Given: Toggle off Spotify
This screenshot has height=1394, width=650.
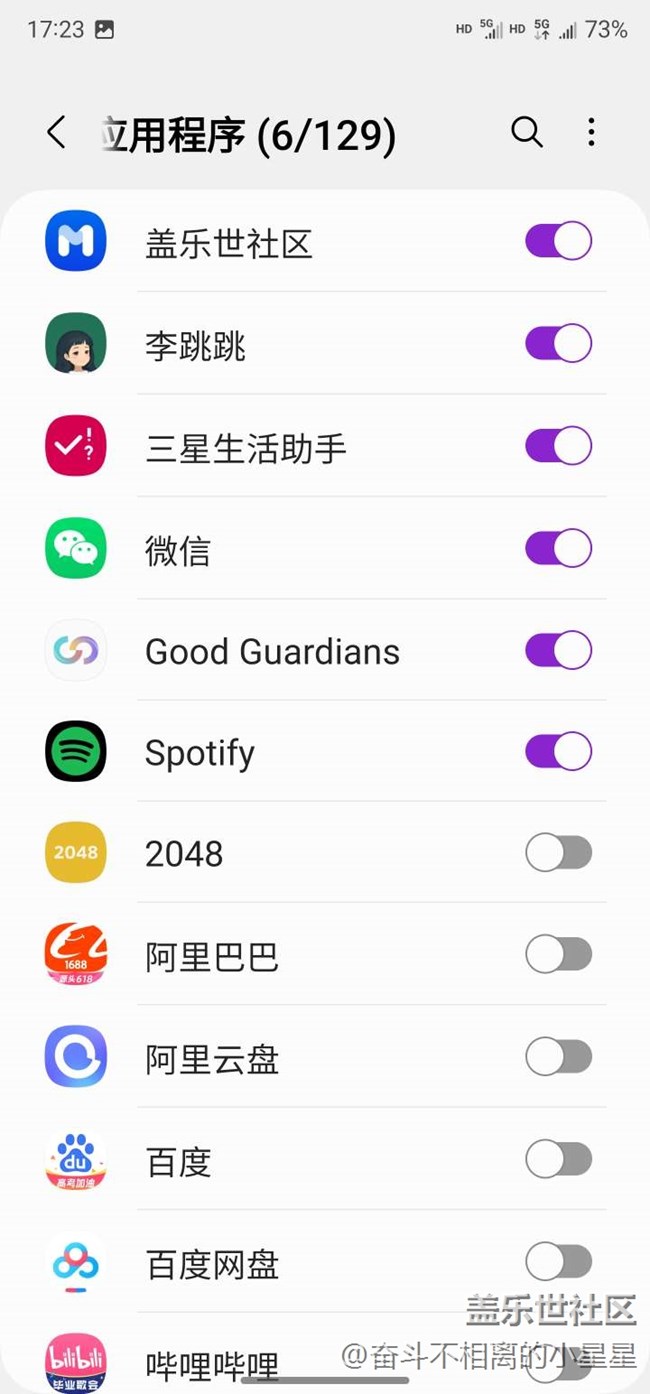Looking at the screenshot, I should click(558, 751).
